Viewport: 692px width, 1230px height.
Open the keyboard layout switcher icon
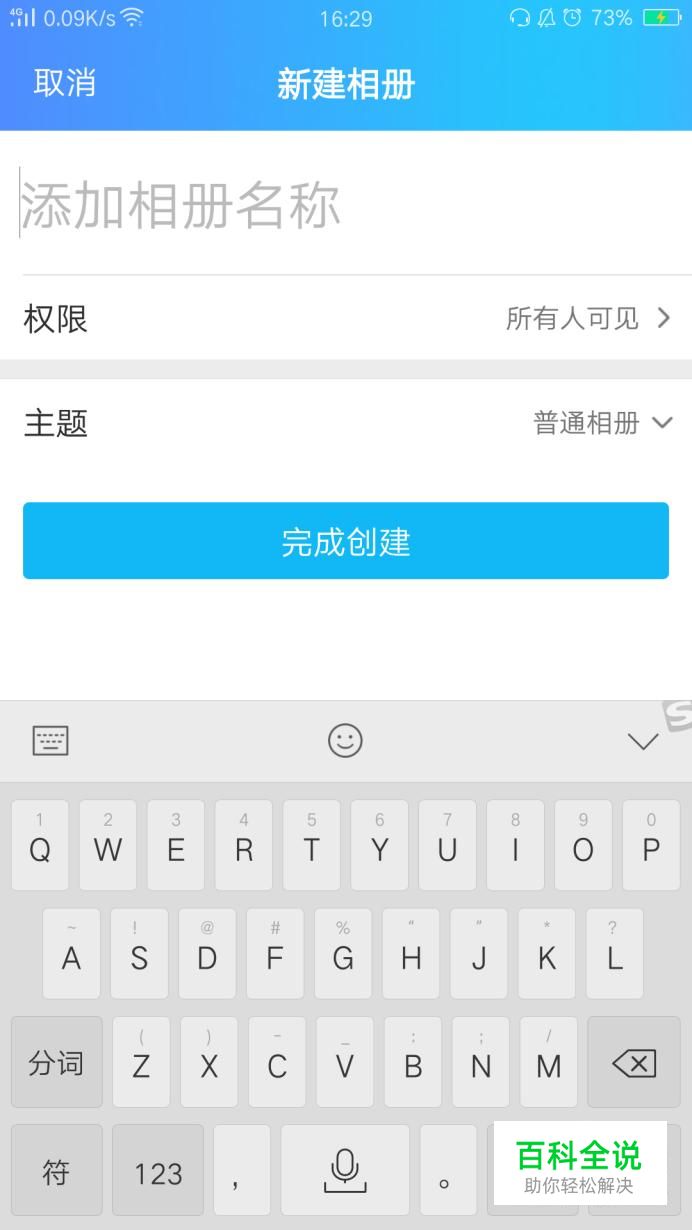(51, 741)
